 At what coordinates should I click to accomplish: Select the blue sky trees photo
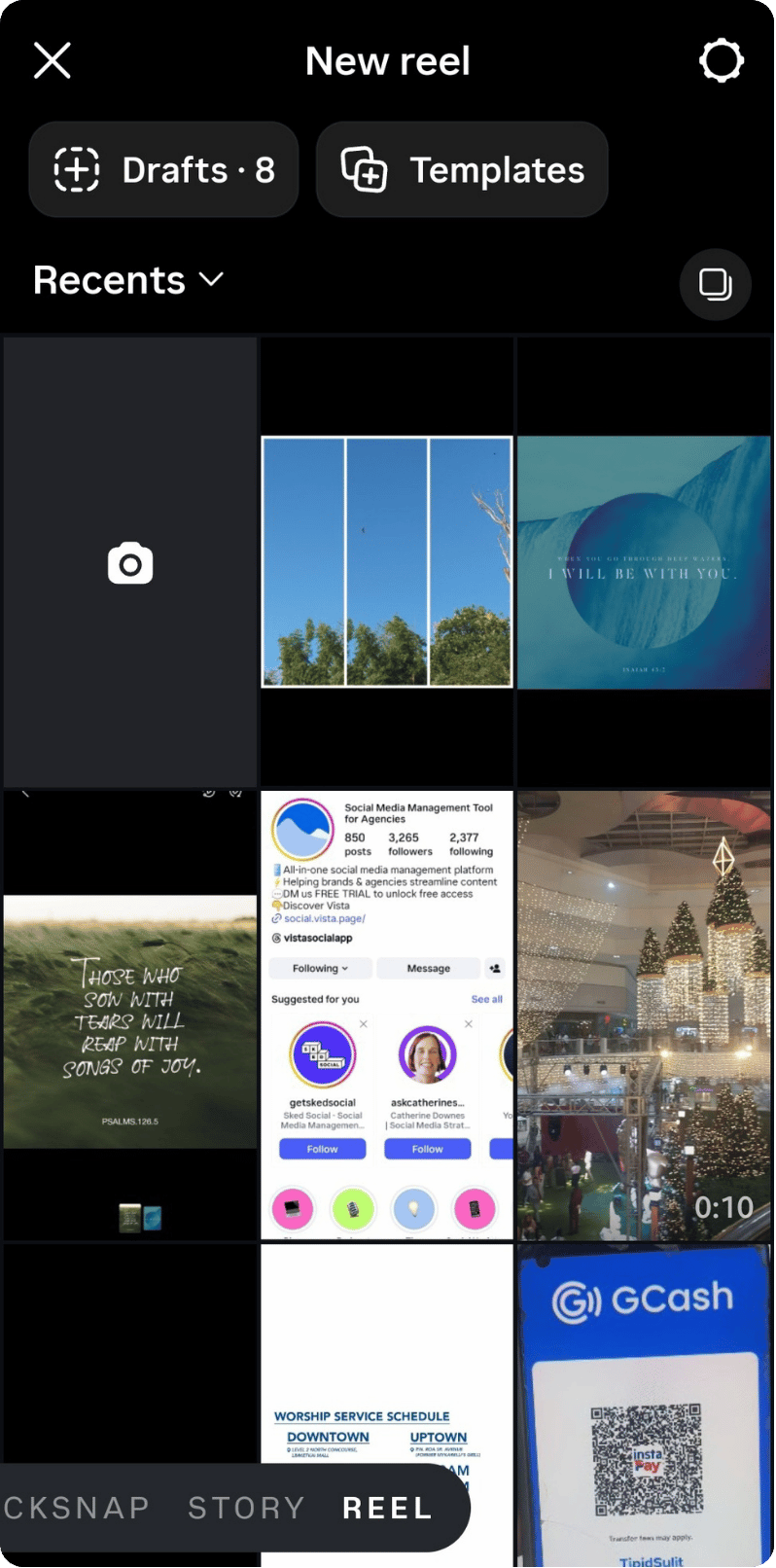coord(387,562)
